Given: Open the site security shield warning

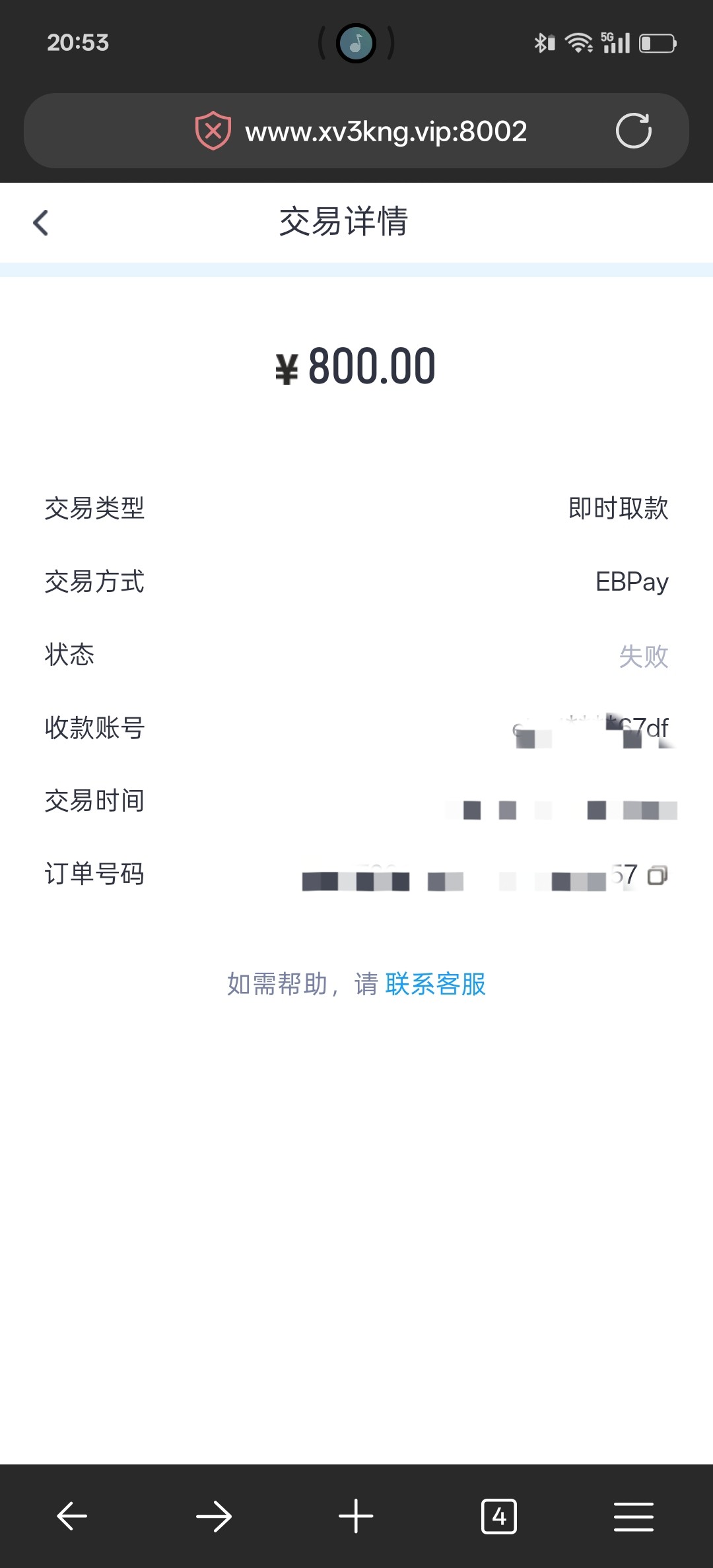Looking at the screenshot, I should point(213,131).
